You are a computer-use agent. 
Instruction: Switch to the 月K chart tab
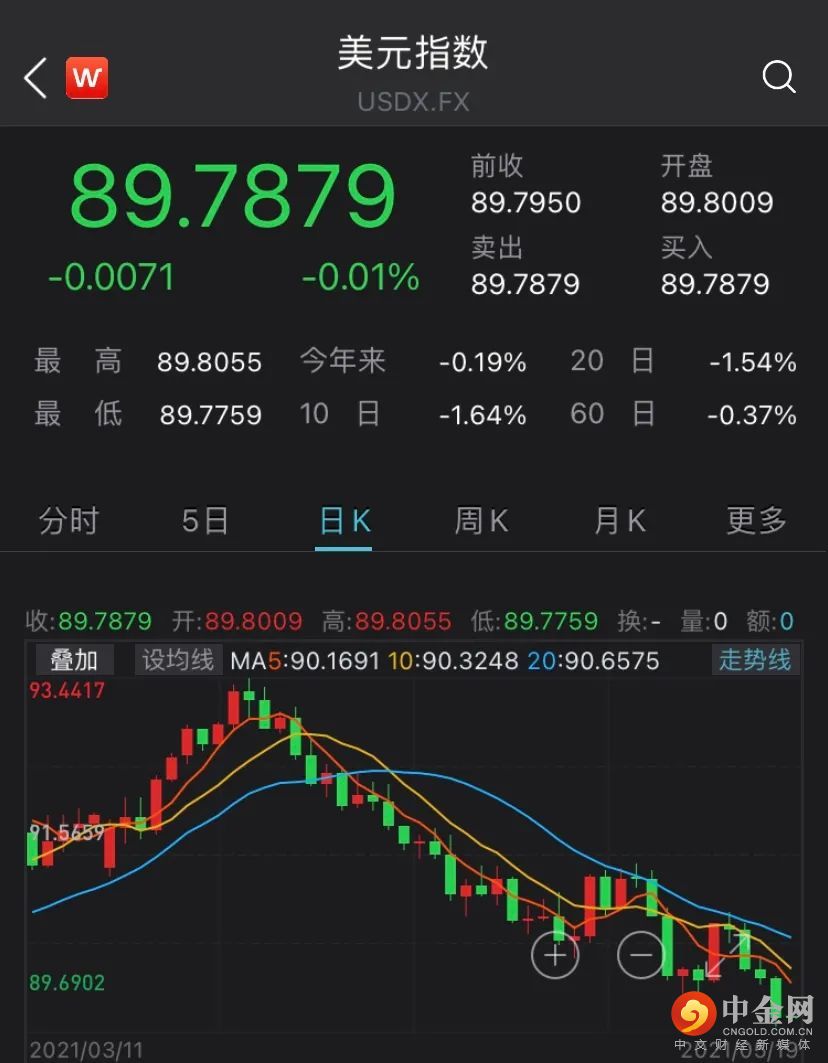620,521
